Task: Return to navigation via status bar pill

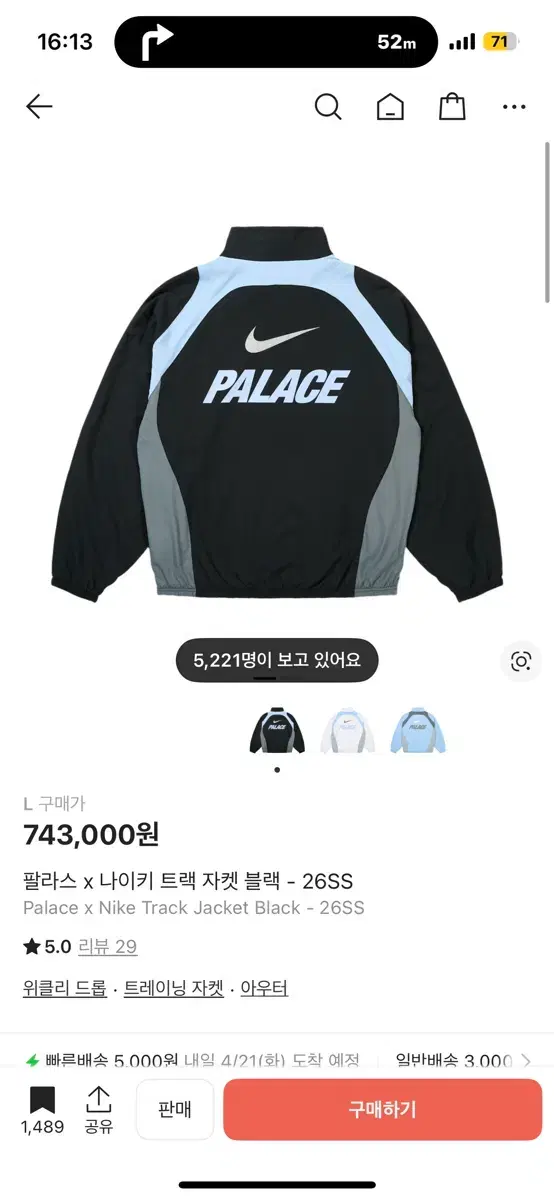Action: [x=276, y=42]
